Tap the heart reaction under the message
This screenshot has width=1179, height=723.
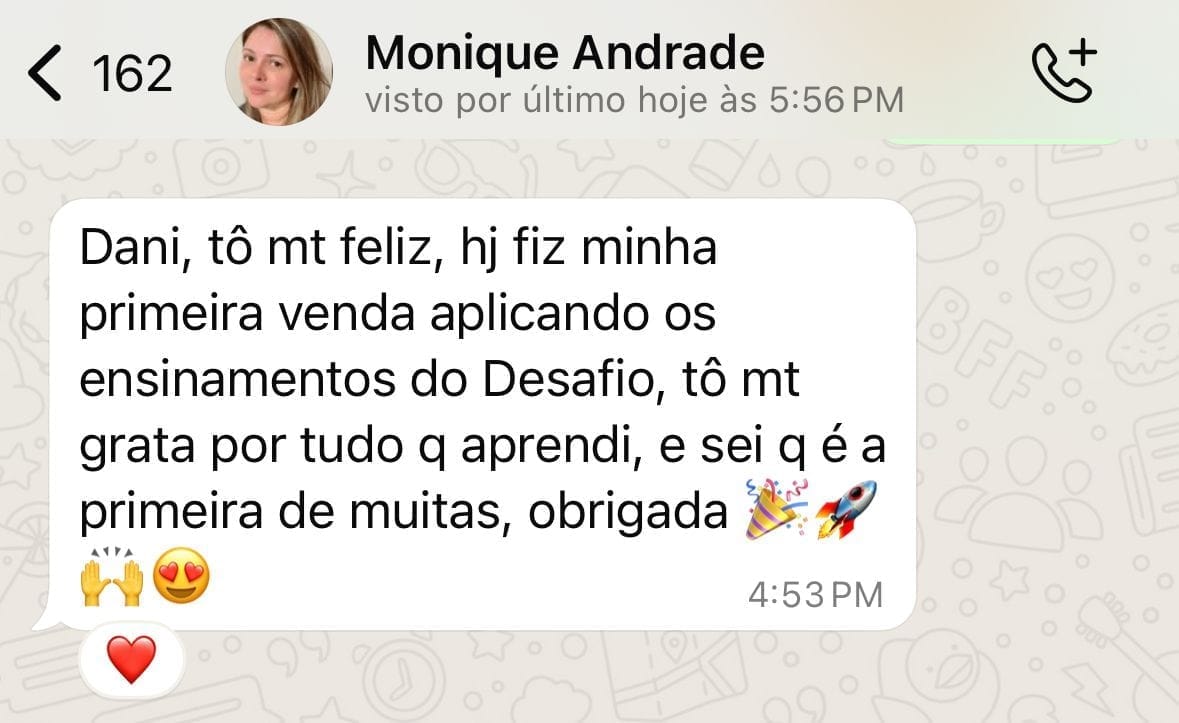[131, 661]
